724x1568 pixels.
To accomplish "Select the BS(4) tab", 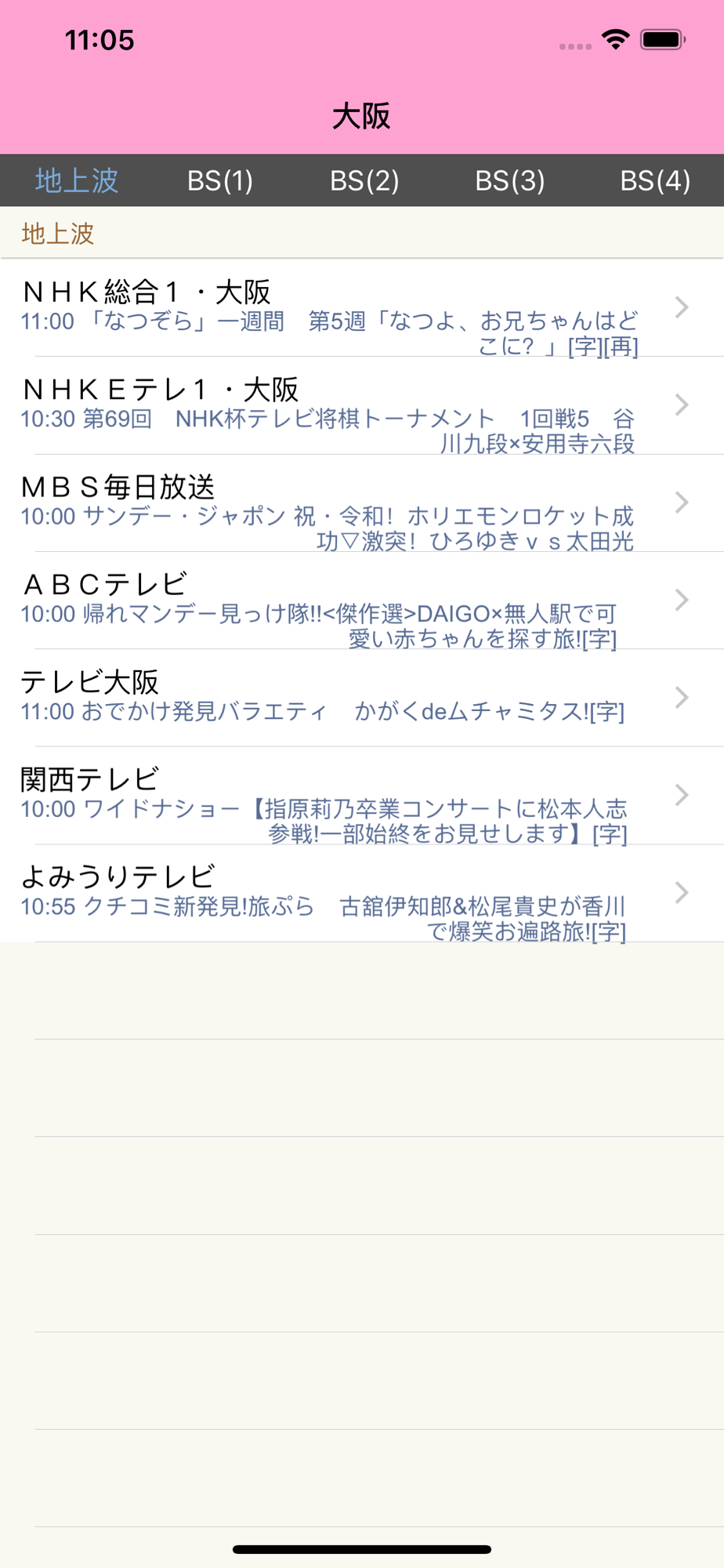I will 655,180.
